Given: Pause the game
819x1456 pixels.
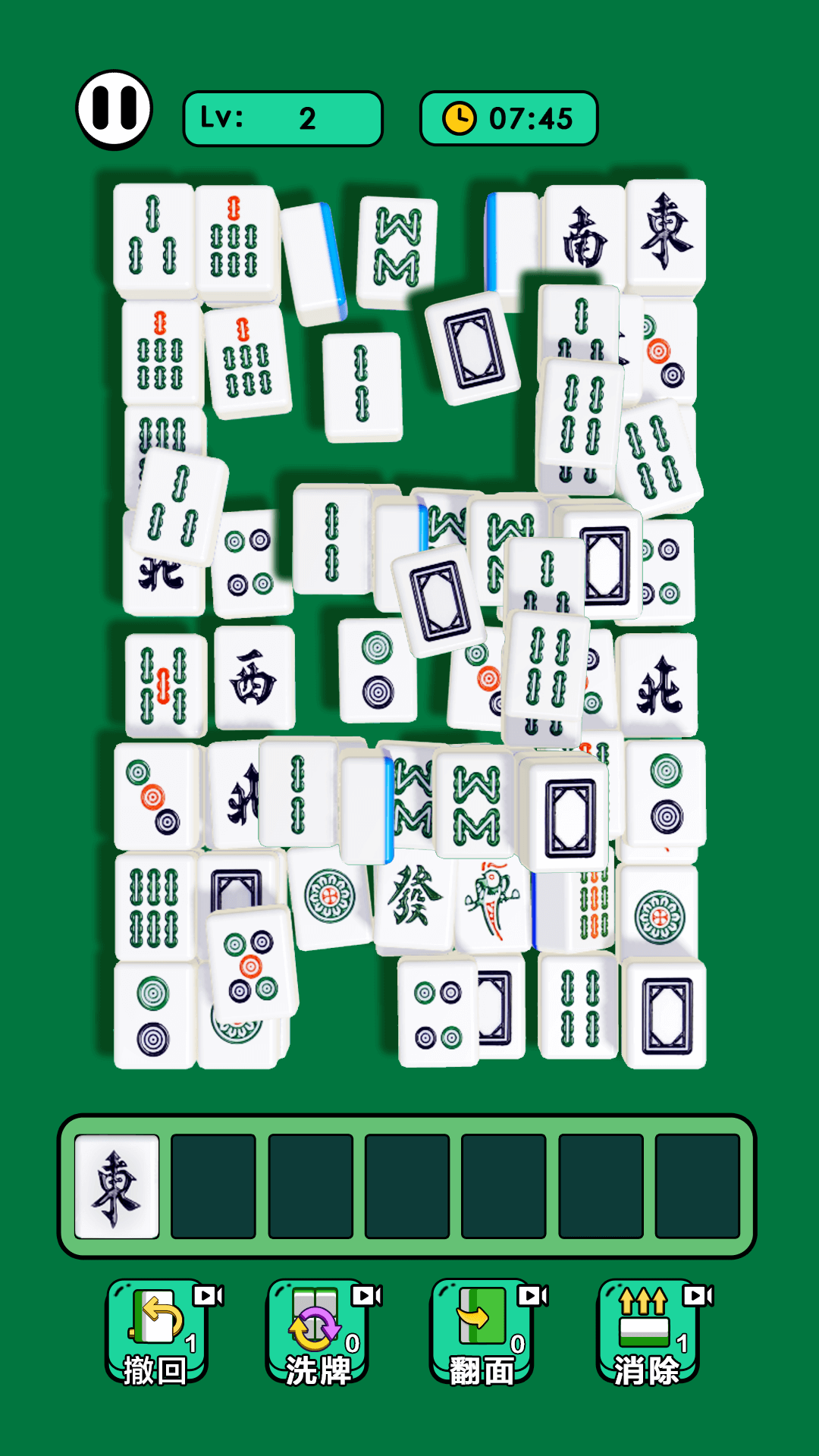Looking at the screenshot, I should coord(115,110).
